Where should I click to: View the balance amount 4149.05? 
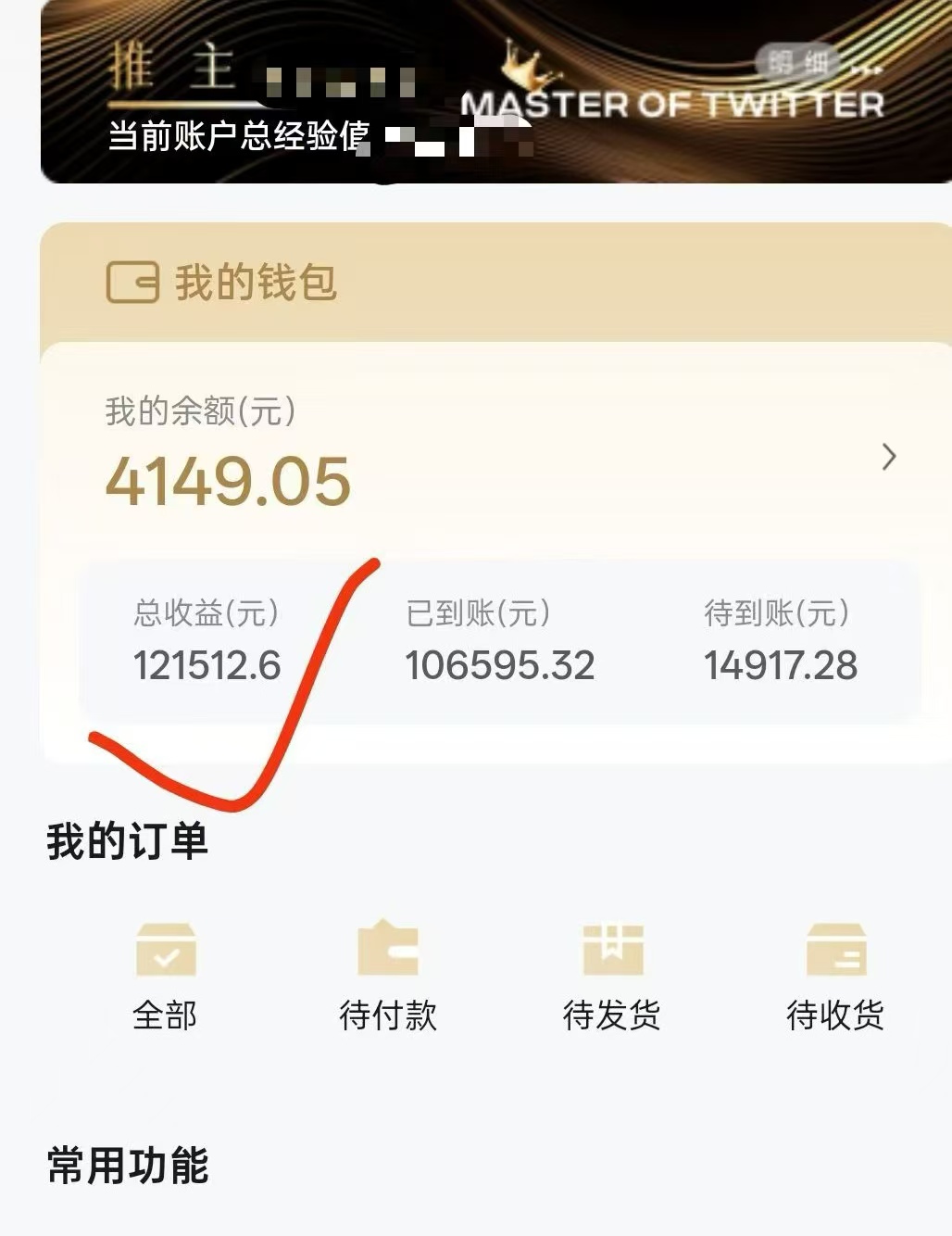click(x=228, y=481)
